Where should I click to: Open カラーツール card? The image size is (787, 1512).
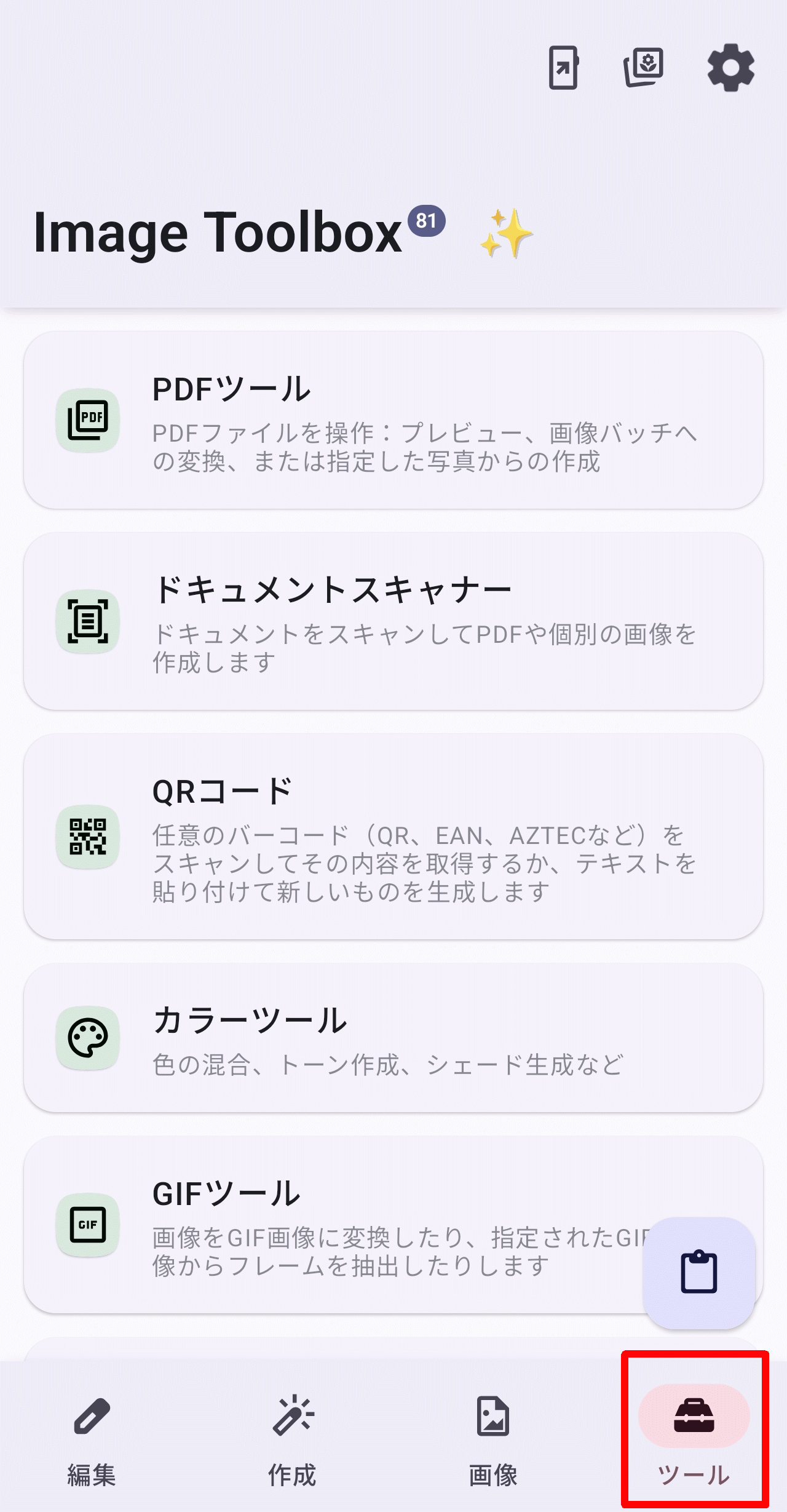393,1038
